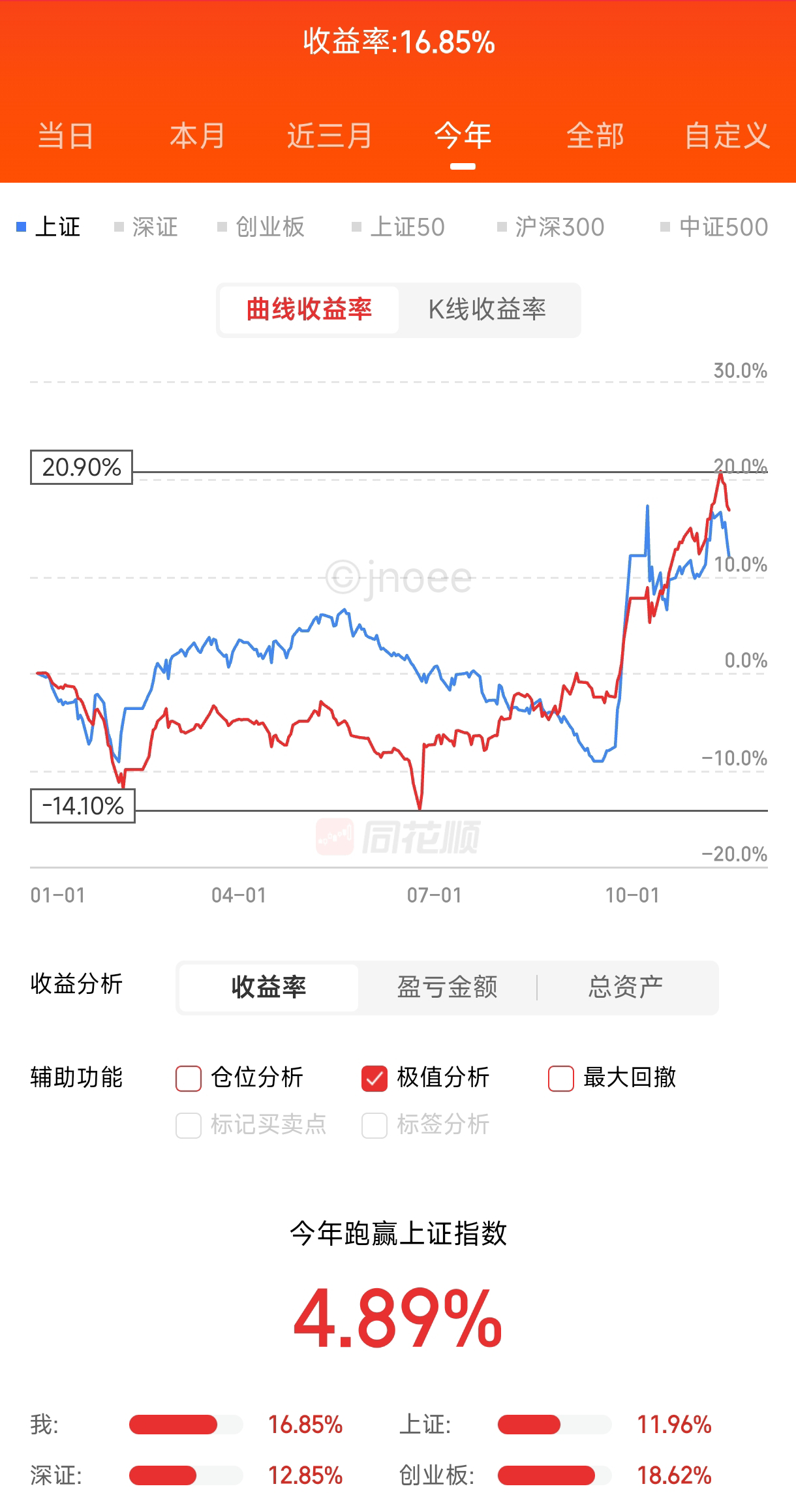
Task: Choose the 自定义 date range tab
Action: pos(727,136)
